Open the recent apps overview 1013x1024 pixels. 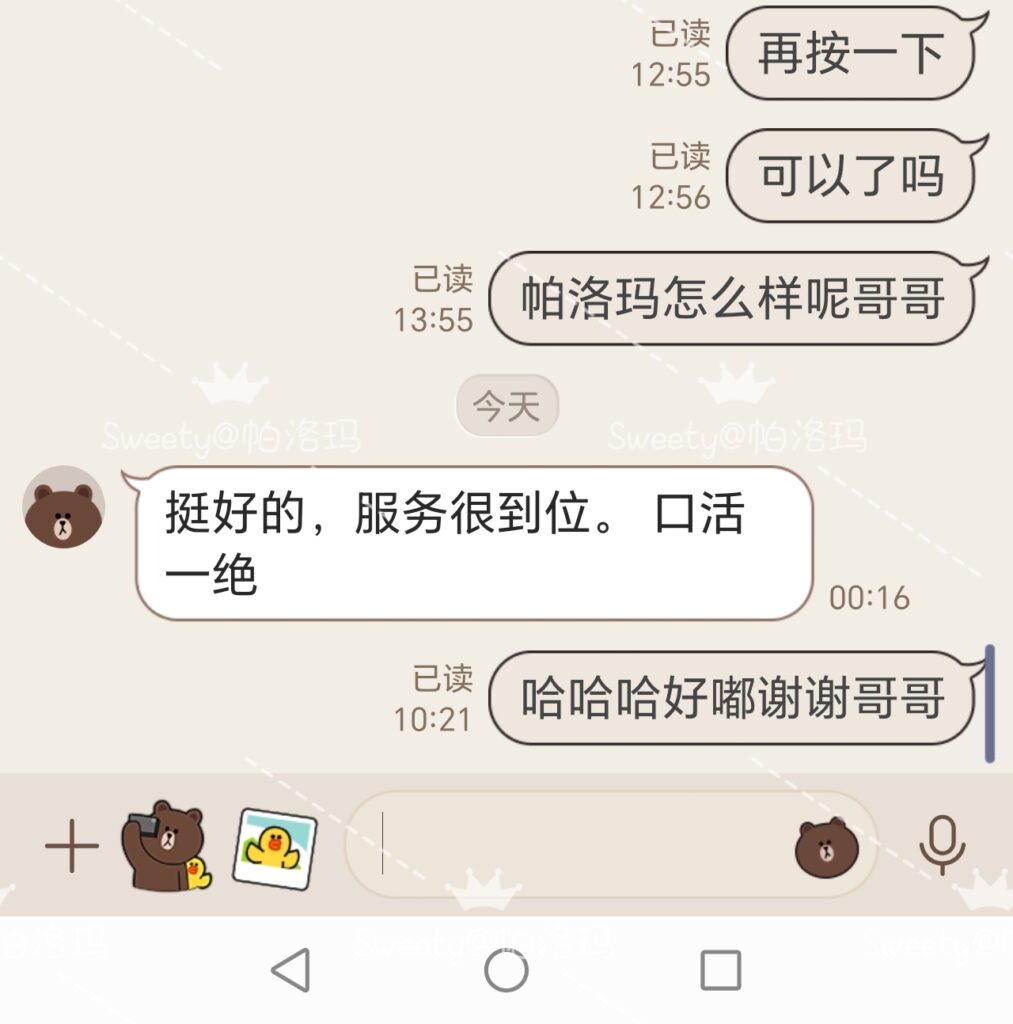tap(720, 970)
